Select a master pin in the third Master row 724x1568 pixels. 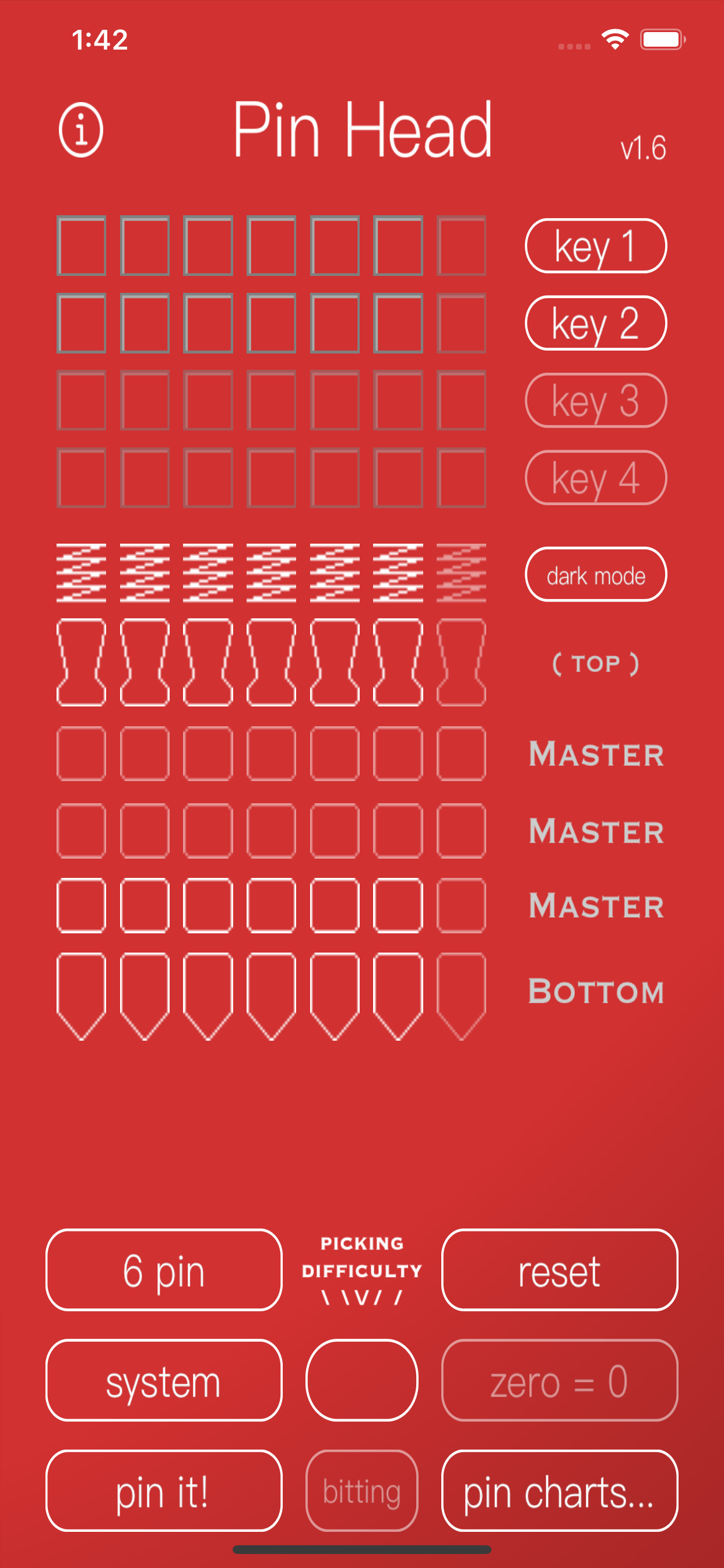pyautogui.click(x=80, y=907)
